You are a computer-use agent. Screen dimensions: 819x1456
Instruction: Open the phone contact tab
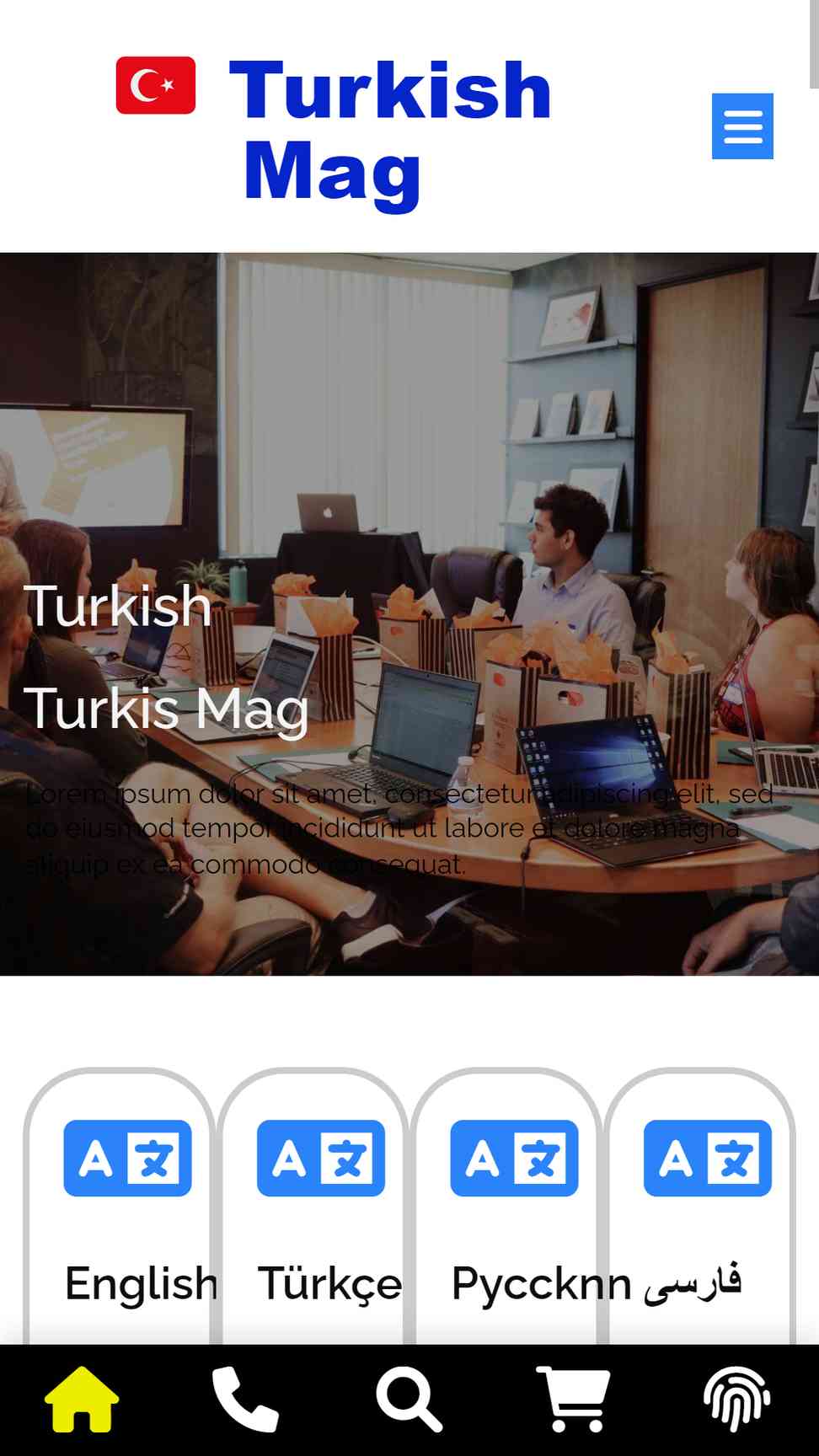coord(245,1400)
